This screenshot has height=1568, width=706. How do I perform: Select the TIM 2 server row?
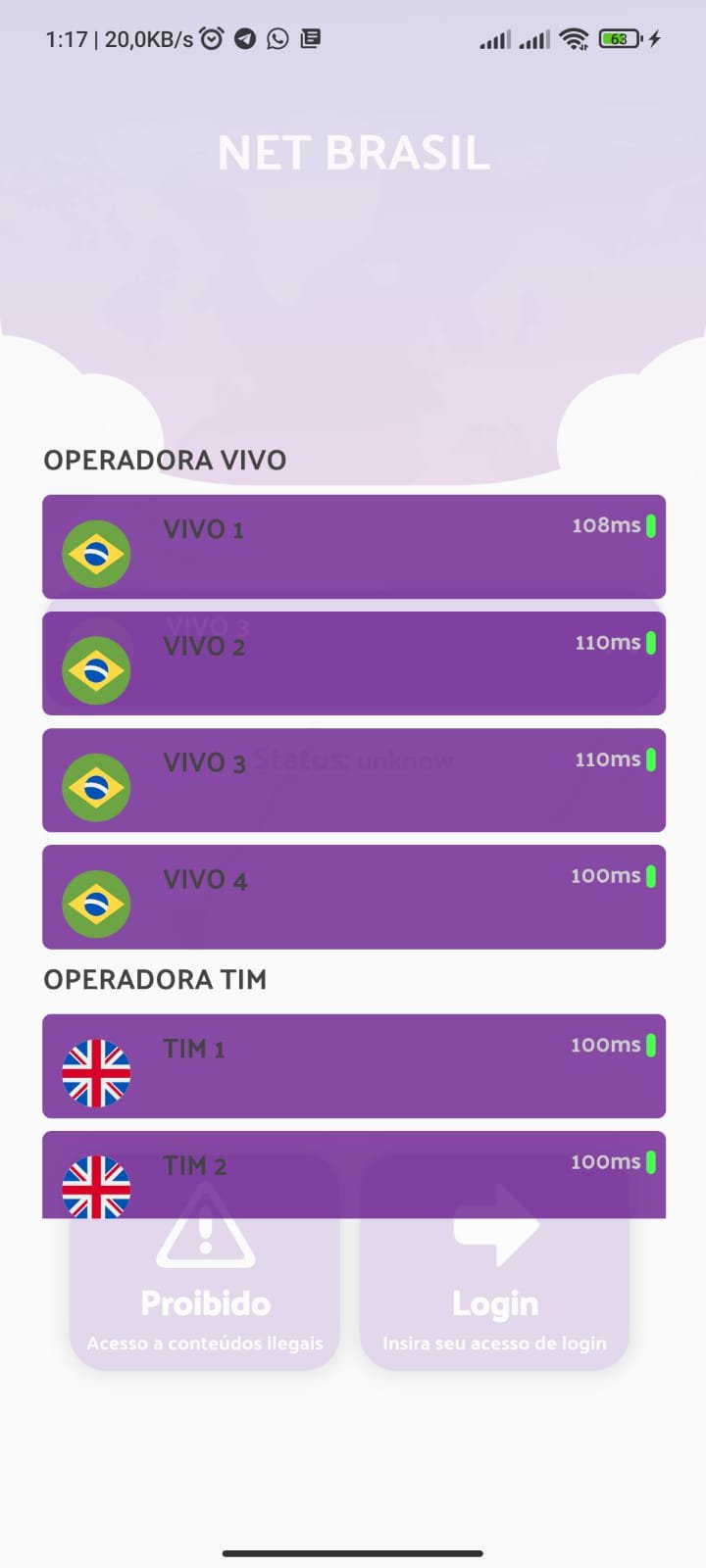tap(353, 1166)
